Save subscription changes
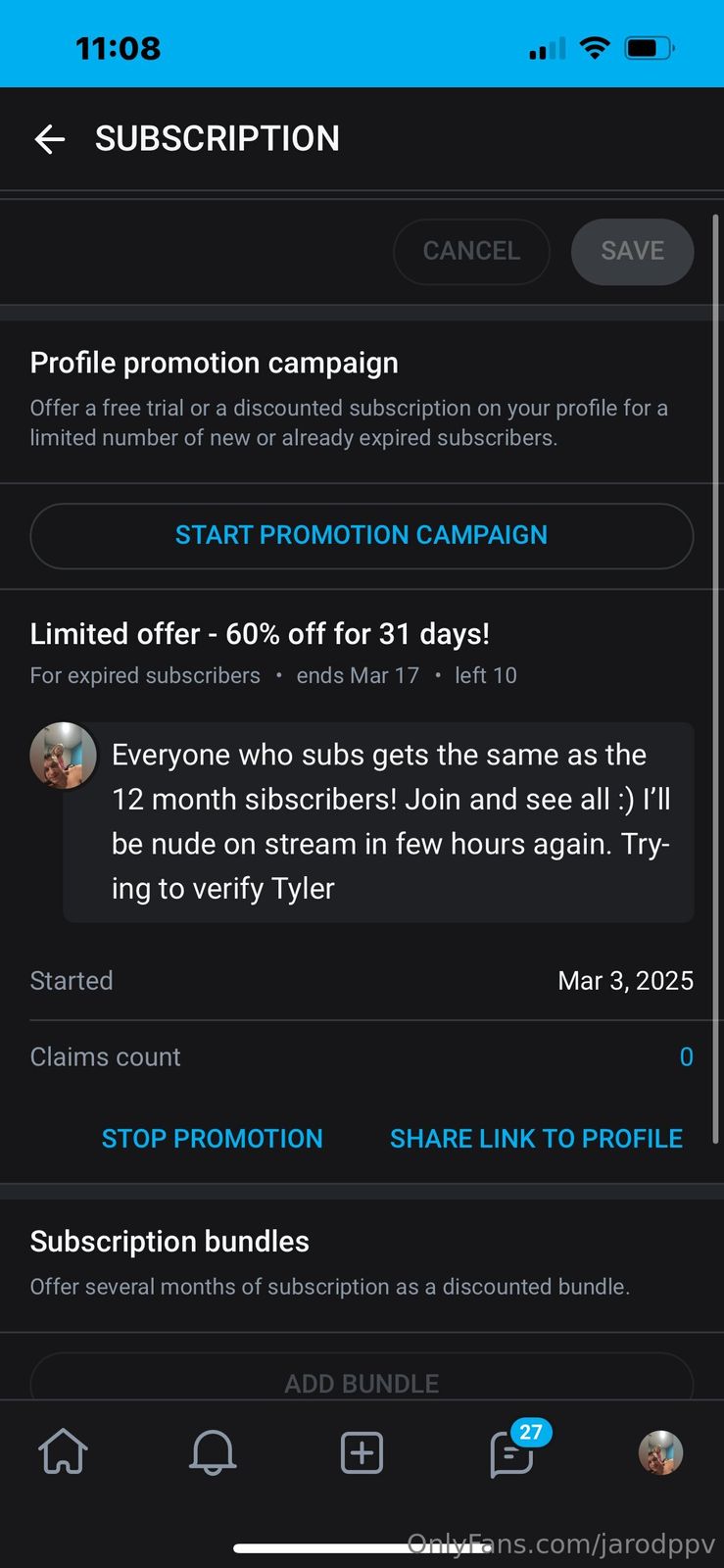 point(632,251)
